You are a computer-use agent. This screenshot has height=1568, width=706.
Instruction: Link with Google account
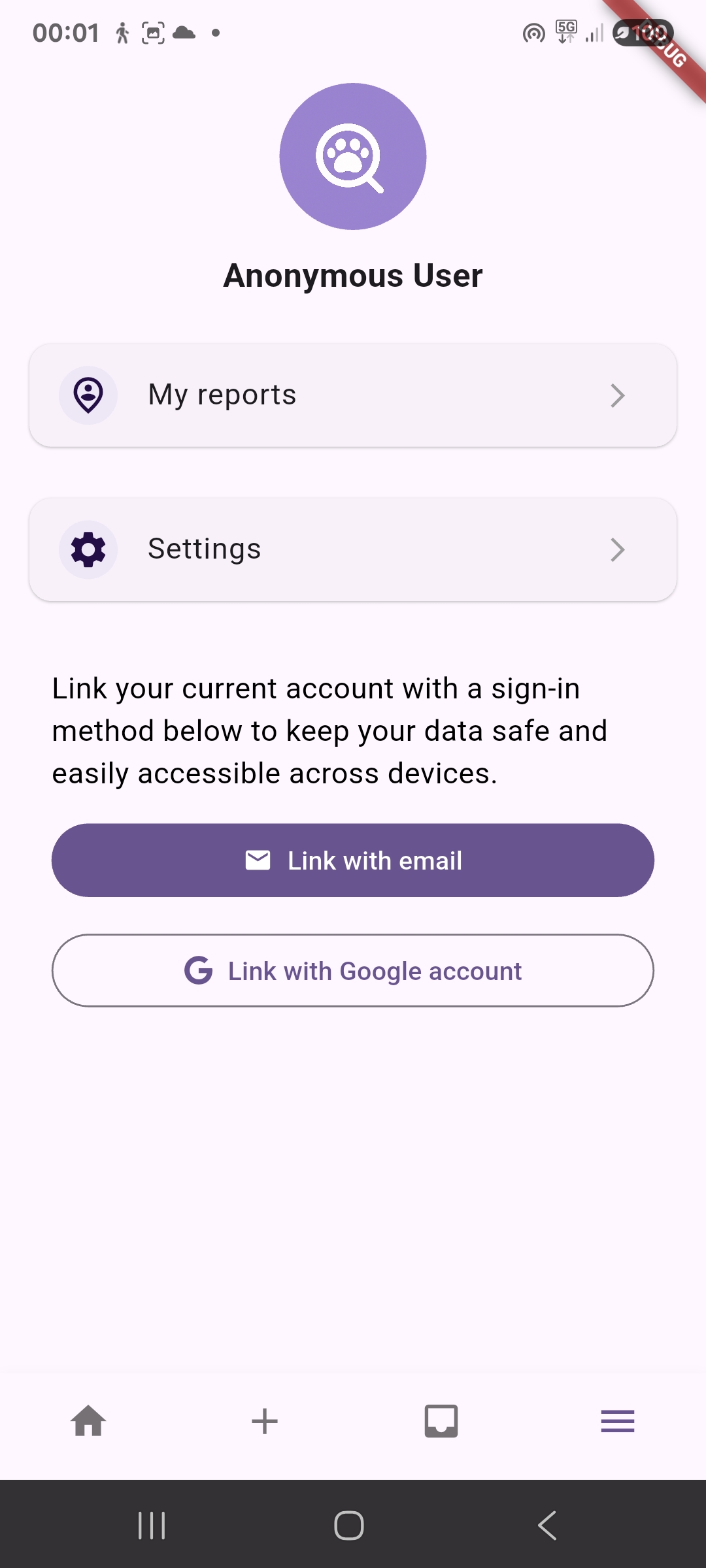point(353,971)
